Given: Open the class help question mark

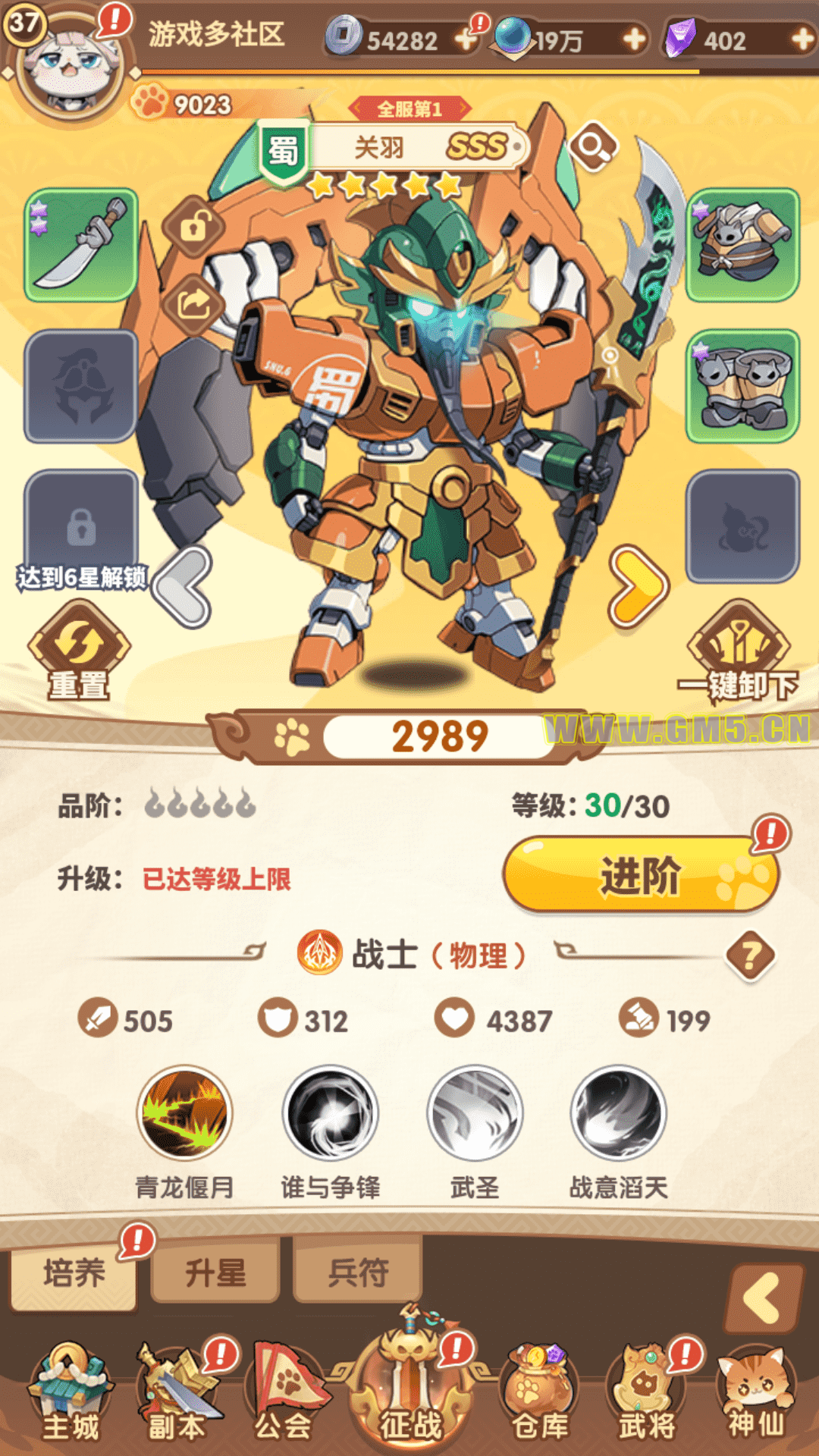Looking at the screenshot, I should (x=750, y=955).
